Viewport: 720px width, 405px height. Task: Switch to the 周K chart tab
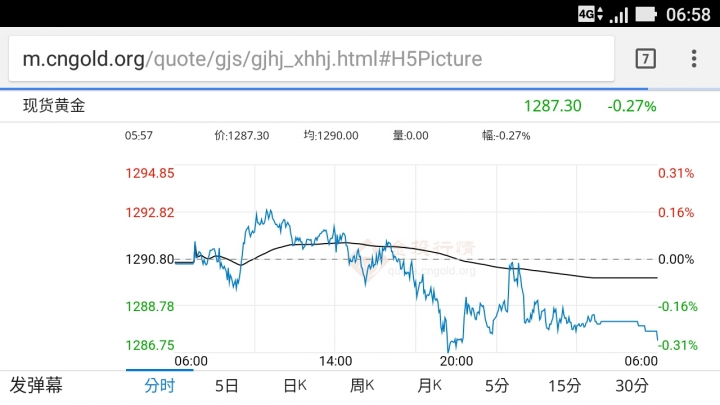(x=362, y=385)
